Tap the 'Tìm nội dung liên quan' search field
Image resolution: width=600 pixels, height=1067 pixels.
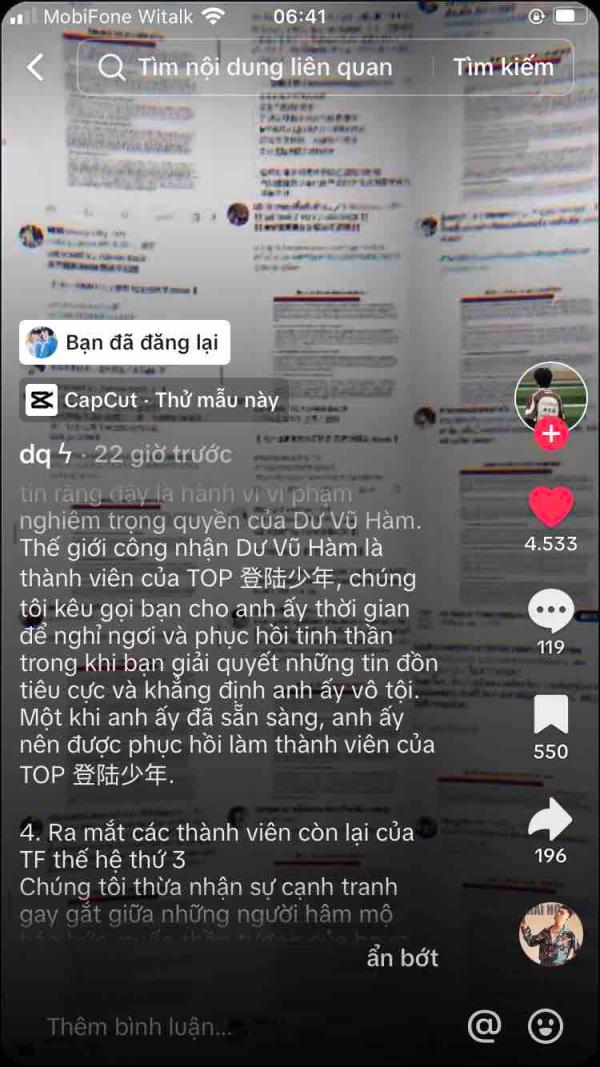coord(265,68)
